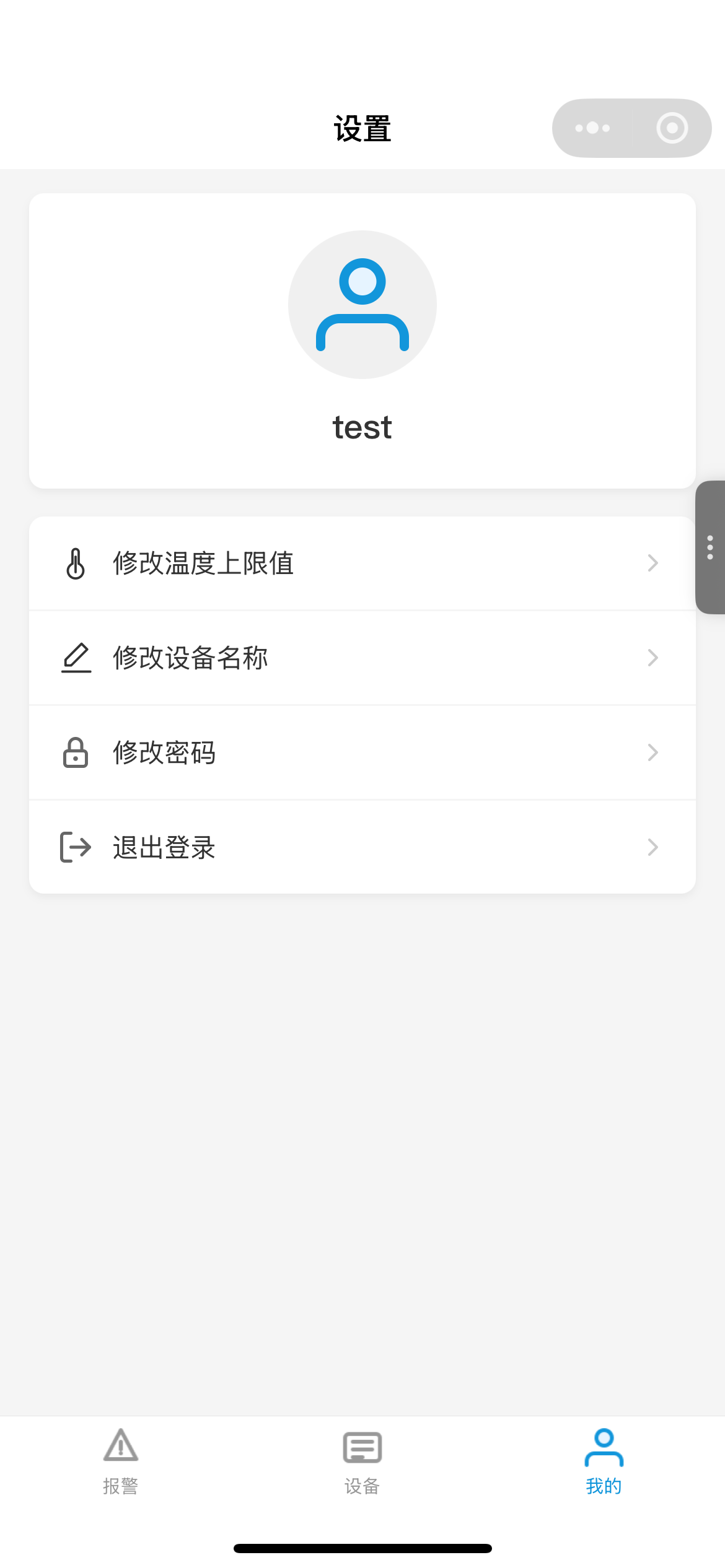Viewport: 725px width, 1568px height.
Task: Open the mini-program more options (three dots) capsule
Action: pos(591,128)
